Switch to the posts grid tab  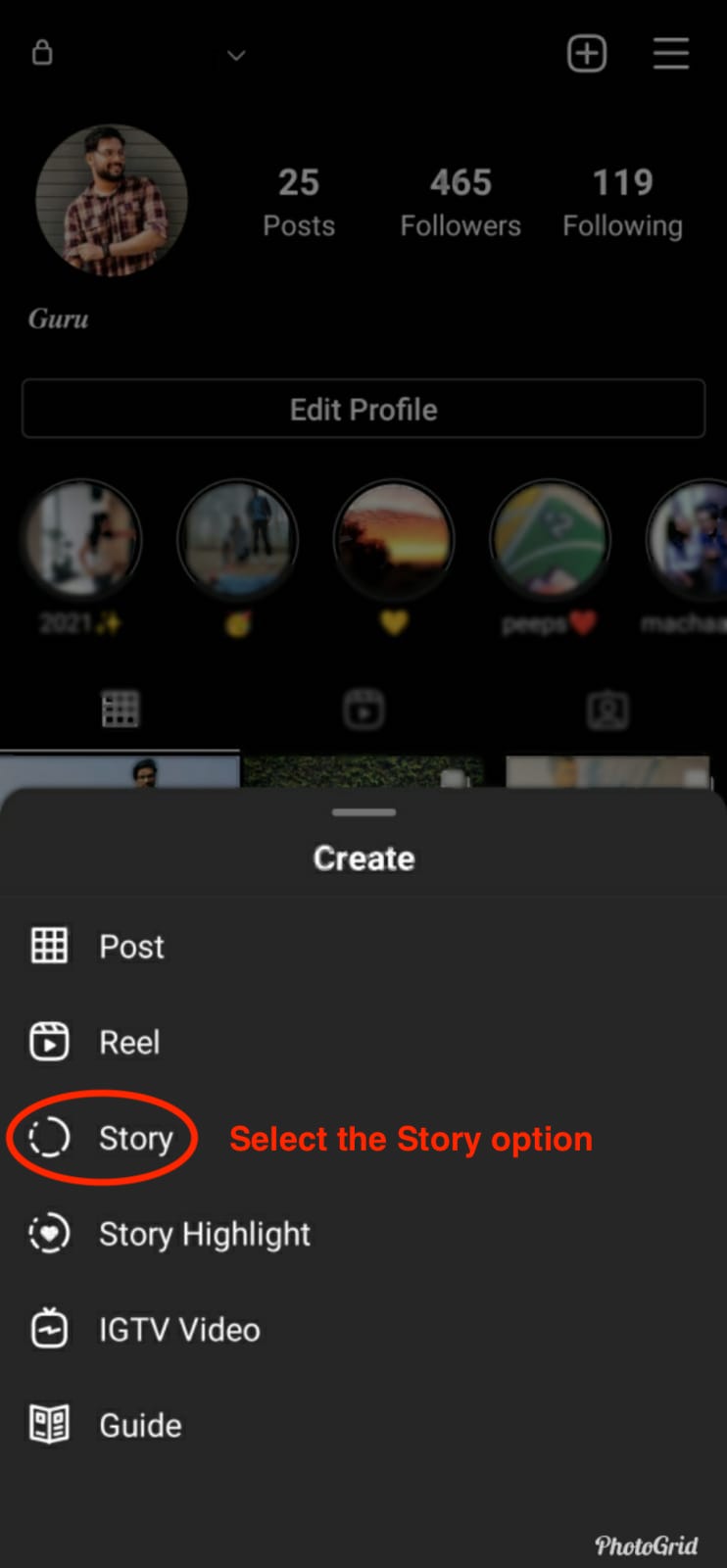pyautogui.click(x=120, y=710)
